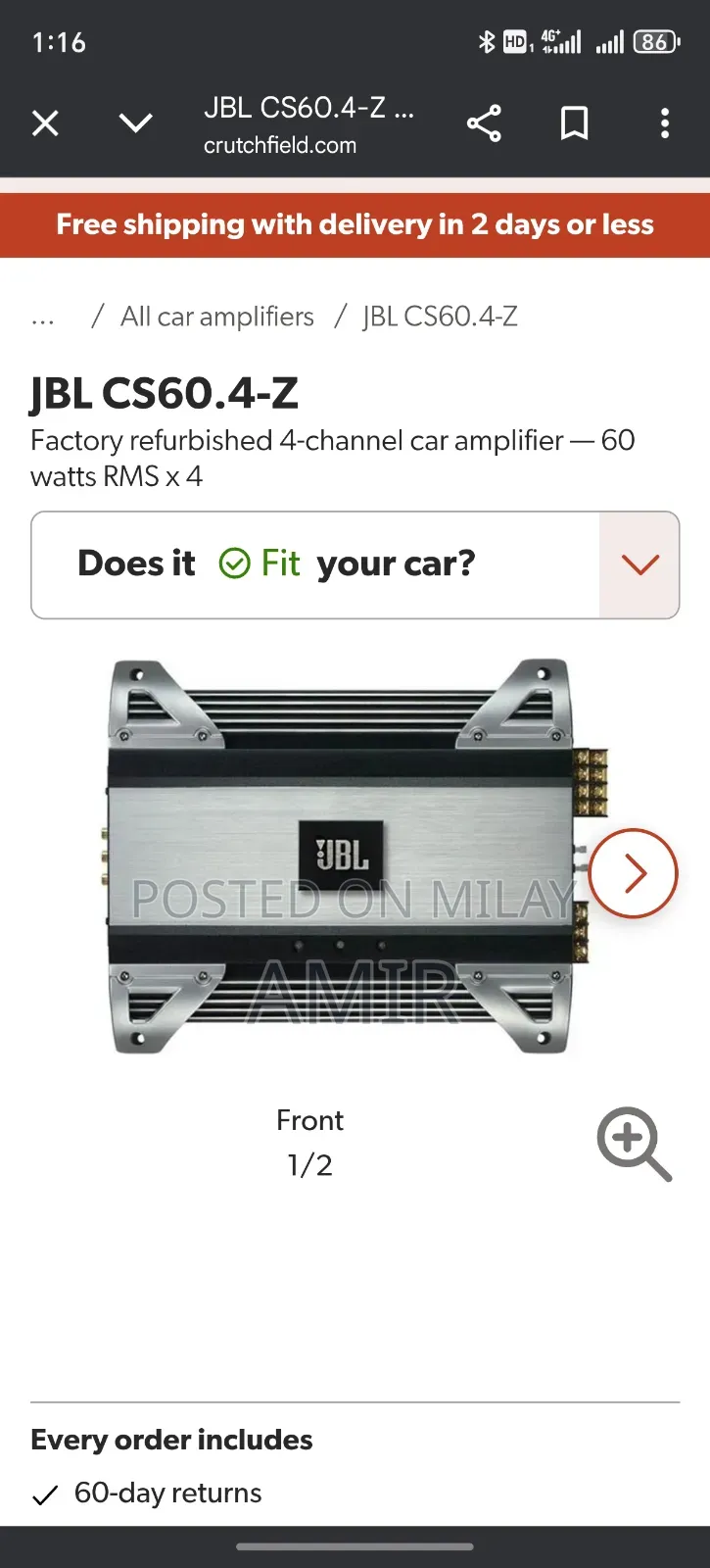Viewport: 710px width, 1568px height.
Task: Select the JBL CS60.4-Z breadcrumb
Action: tap(440, 316)
